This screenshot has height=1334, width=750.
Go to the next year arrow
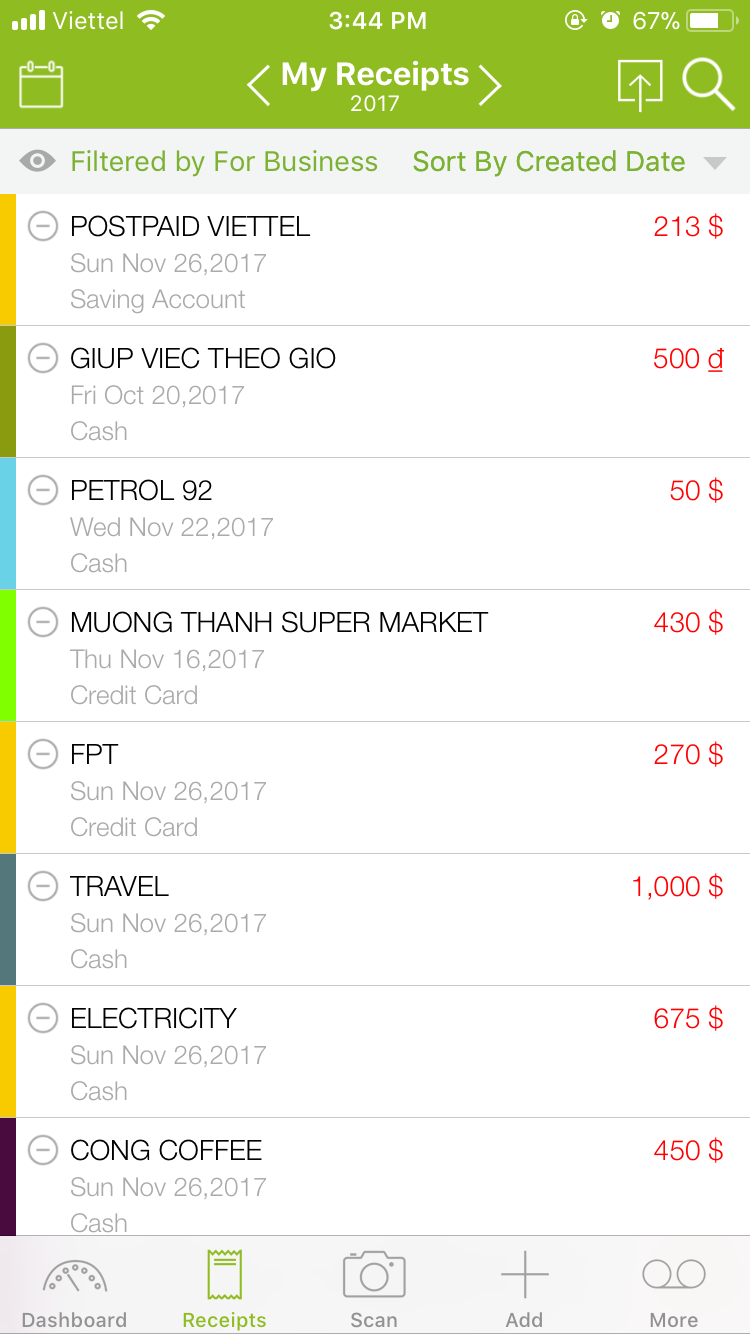[x=490, y=85]
